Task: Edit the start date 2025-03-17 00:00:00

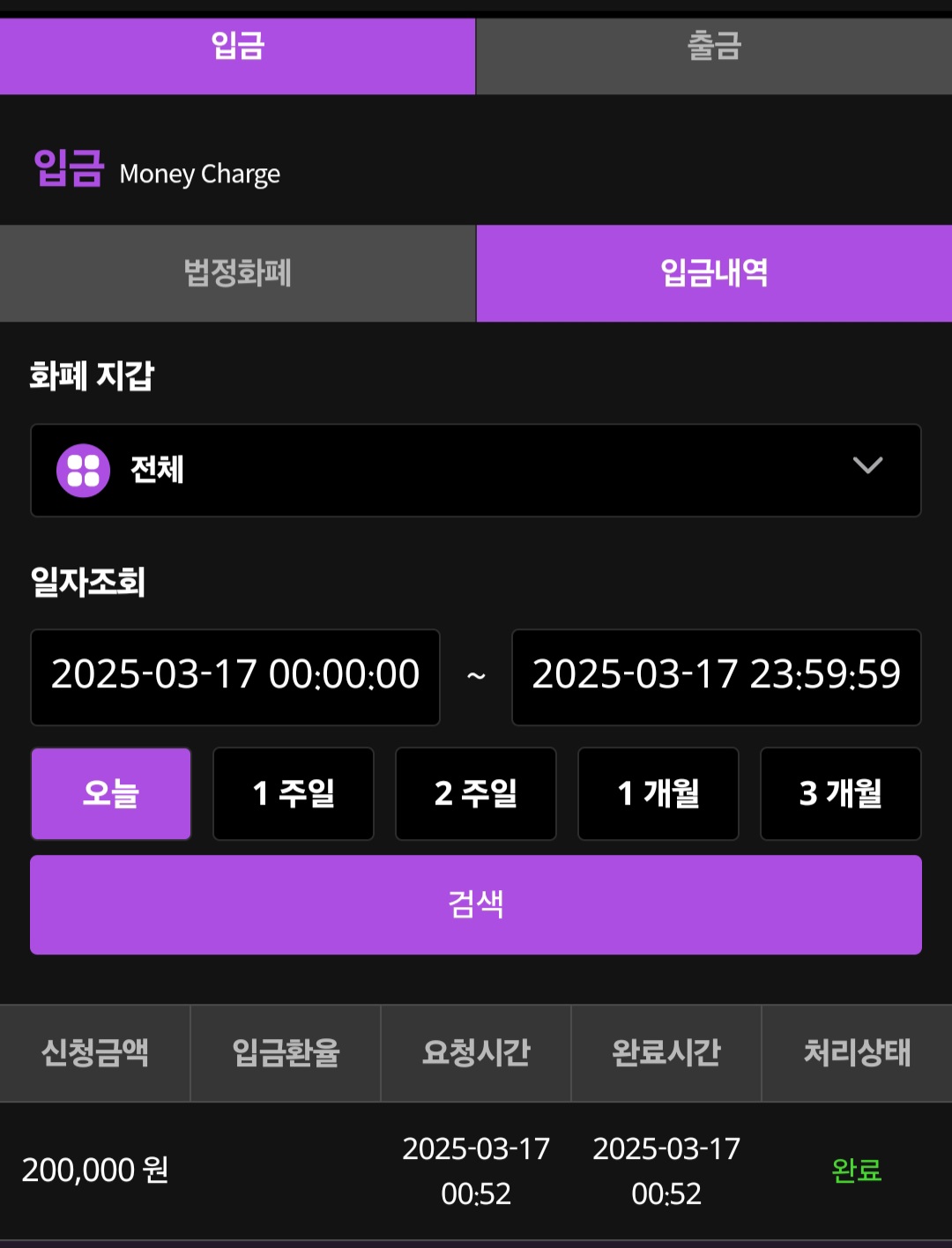Action: click(x=235, y=677)
